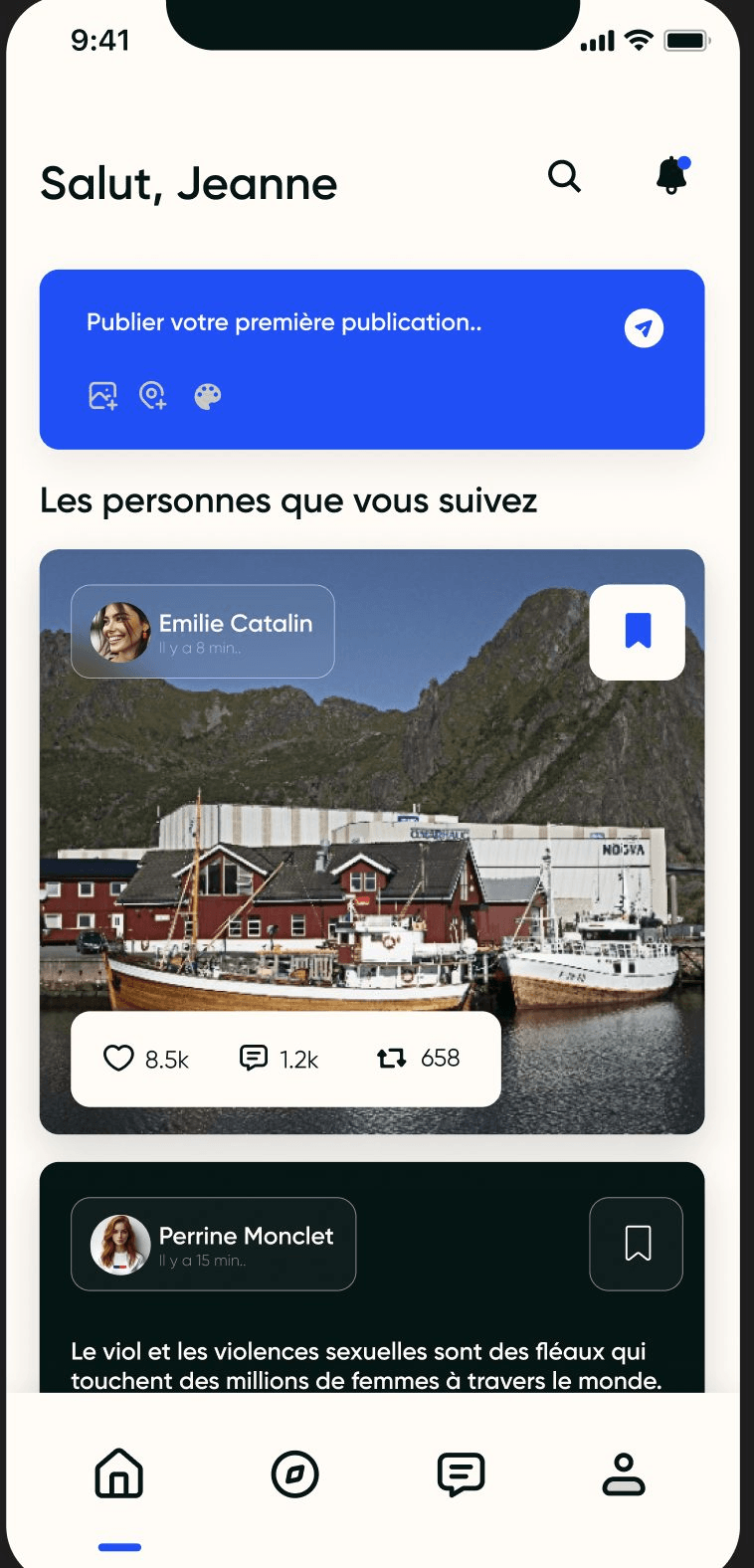754x1568 pixels.
Task: Open Emilie Catalin's profile chip
Action: click(x=203, y=632)
